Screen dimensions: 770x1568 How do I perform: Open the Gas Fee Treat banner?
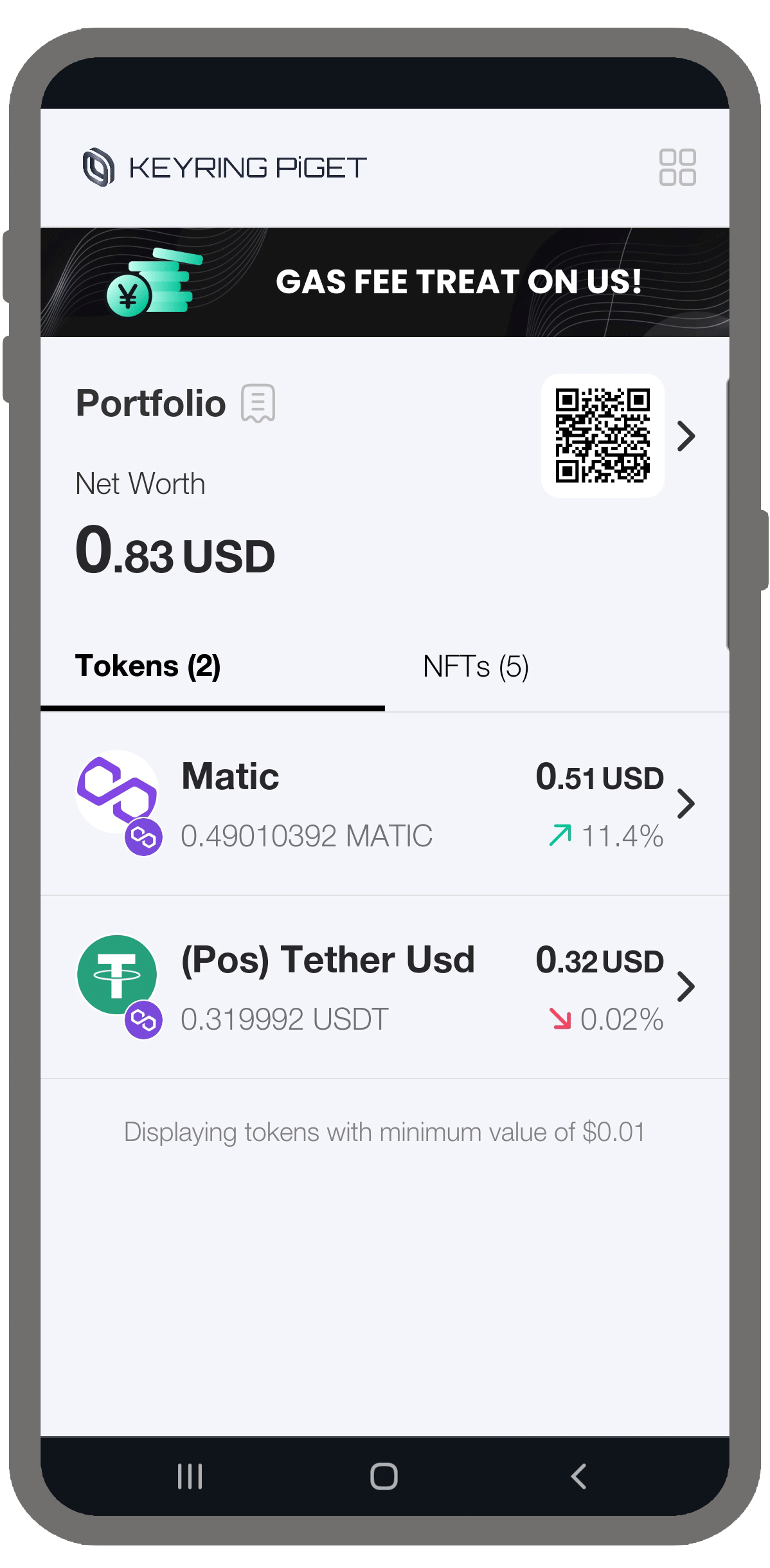point(384,282)
